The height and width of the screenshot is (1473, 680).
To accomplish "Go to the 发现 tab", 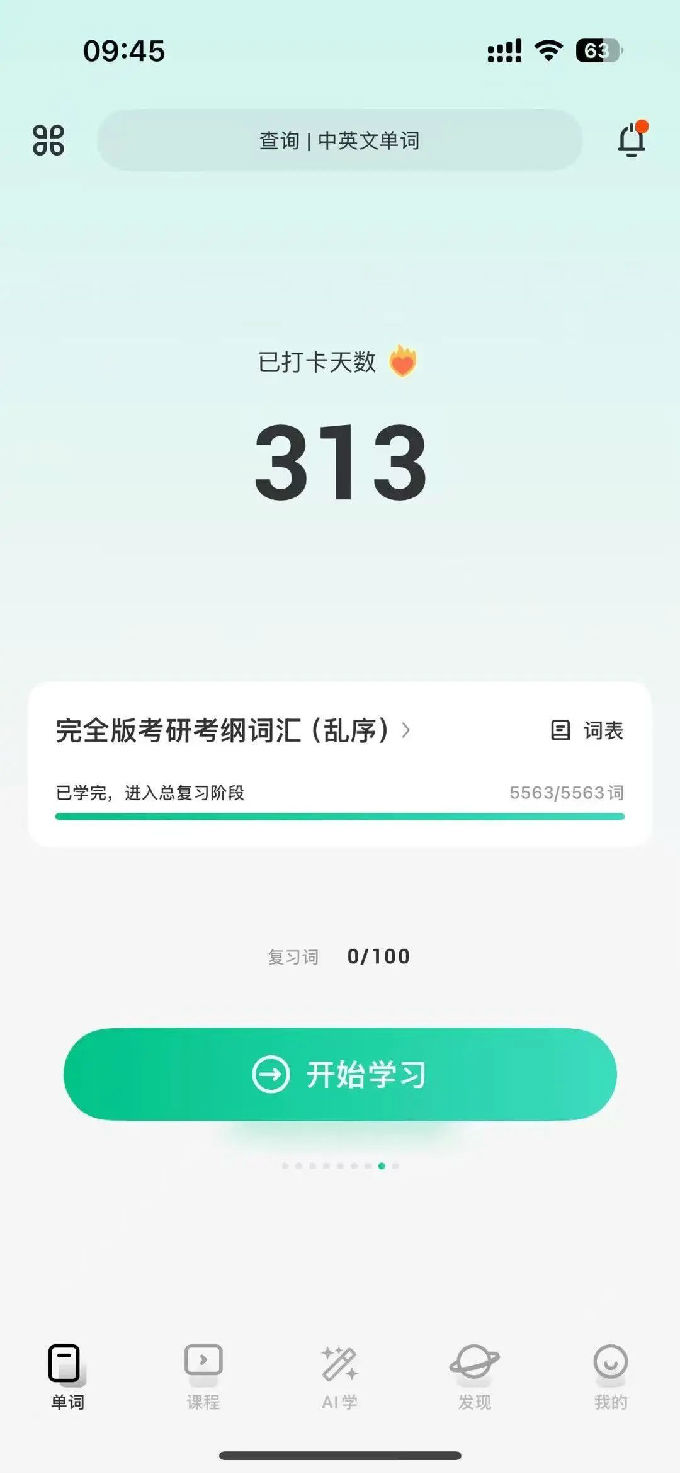I will click(x=475, y=1377).
